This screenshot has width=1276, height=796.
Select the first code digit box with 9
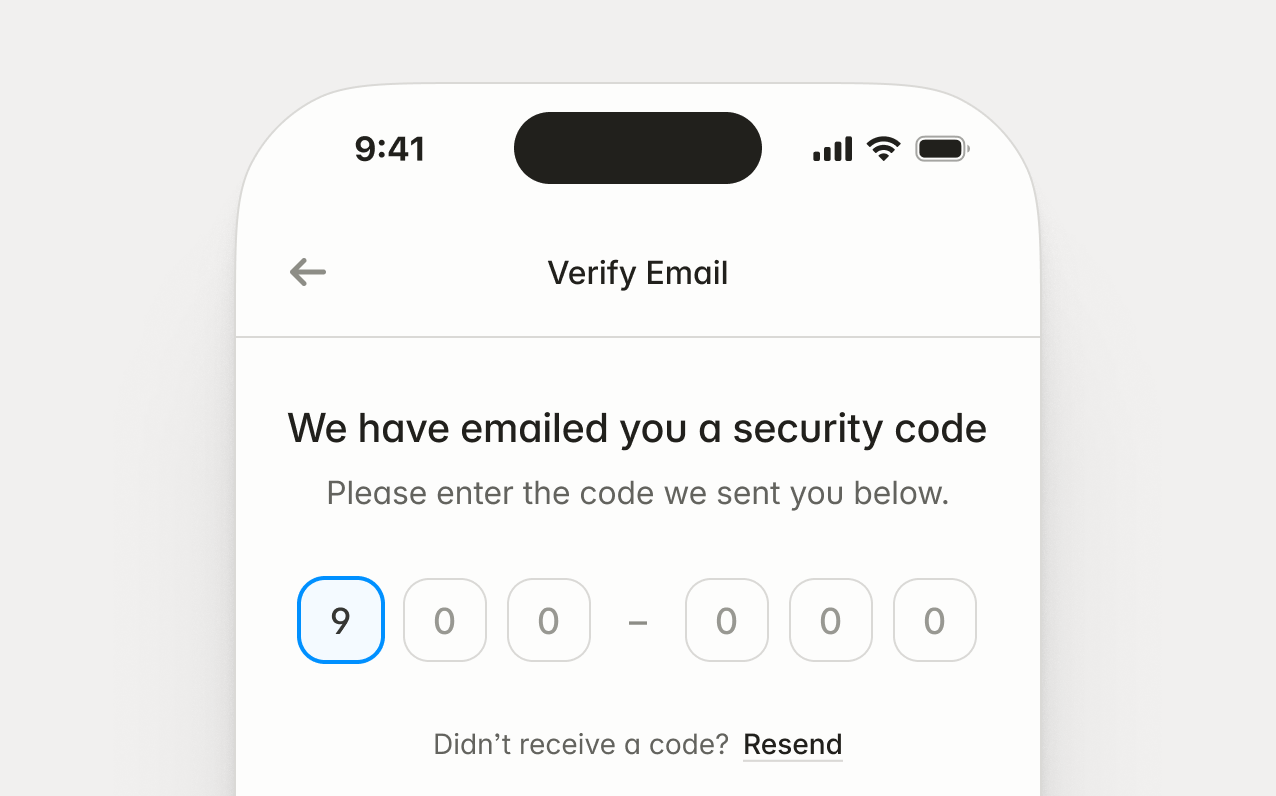[x=341, y=620]
